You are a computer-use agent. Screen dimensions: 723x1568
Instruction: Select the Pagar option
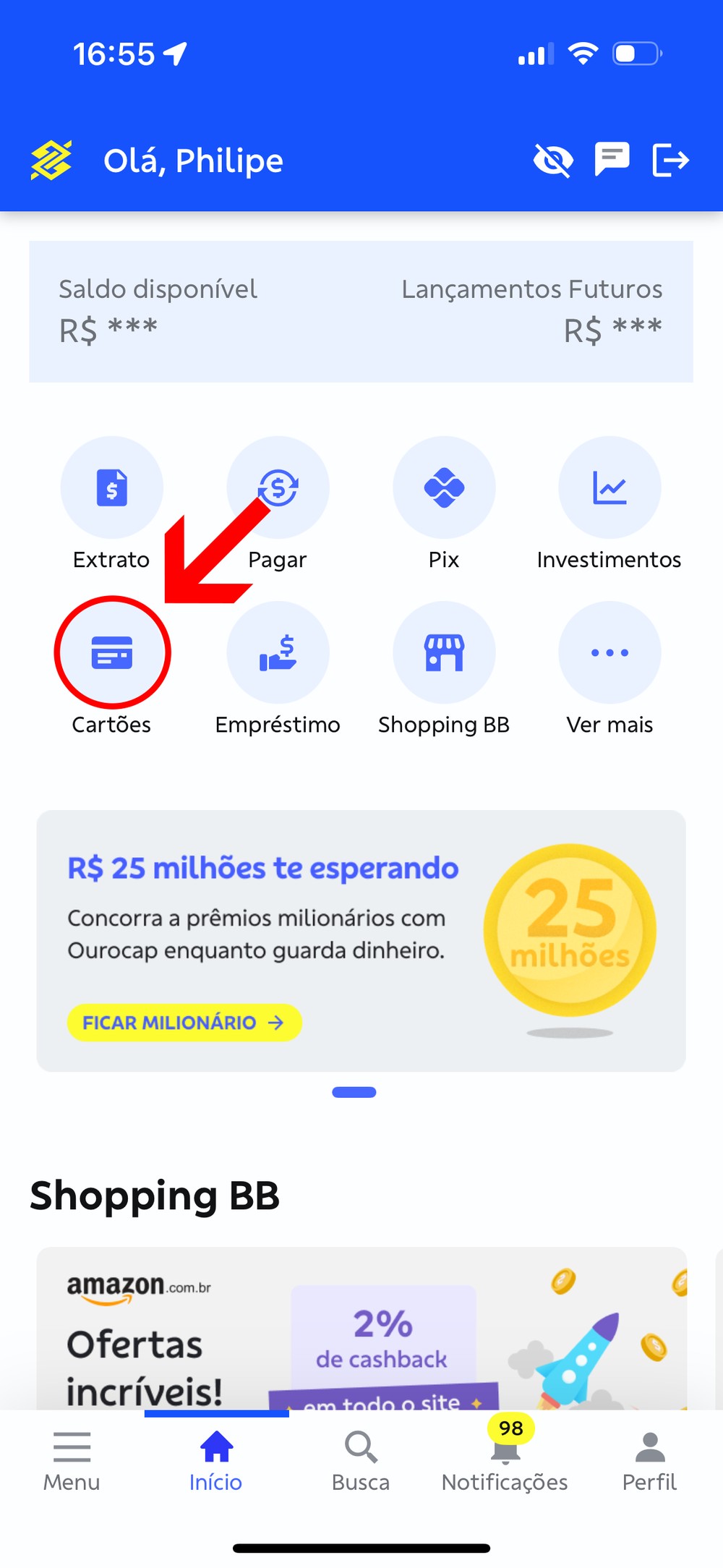[x=278, y=488]
